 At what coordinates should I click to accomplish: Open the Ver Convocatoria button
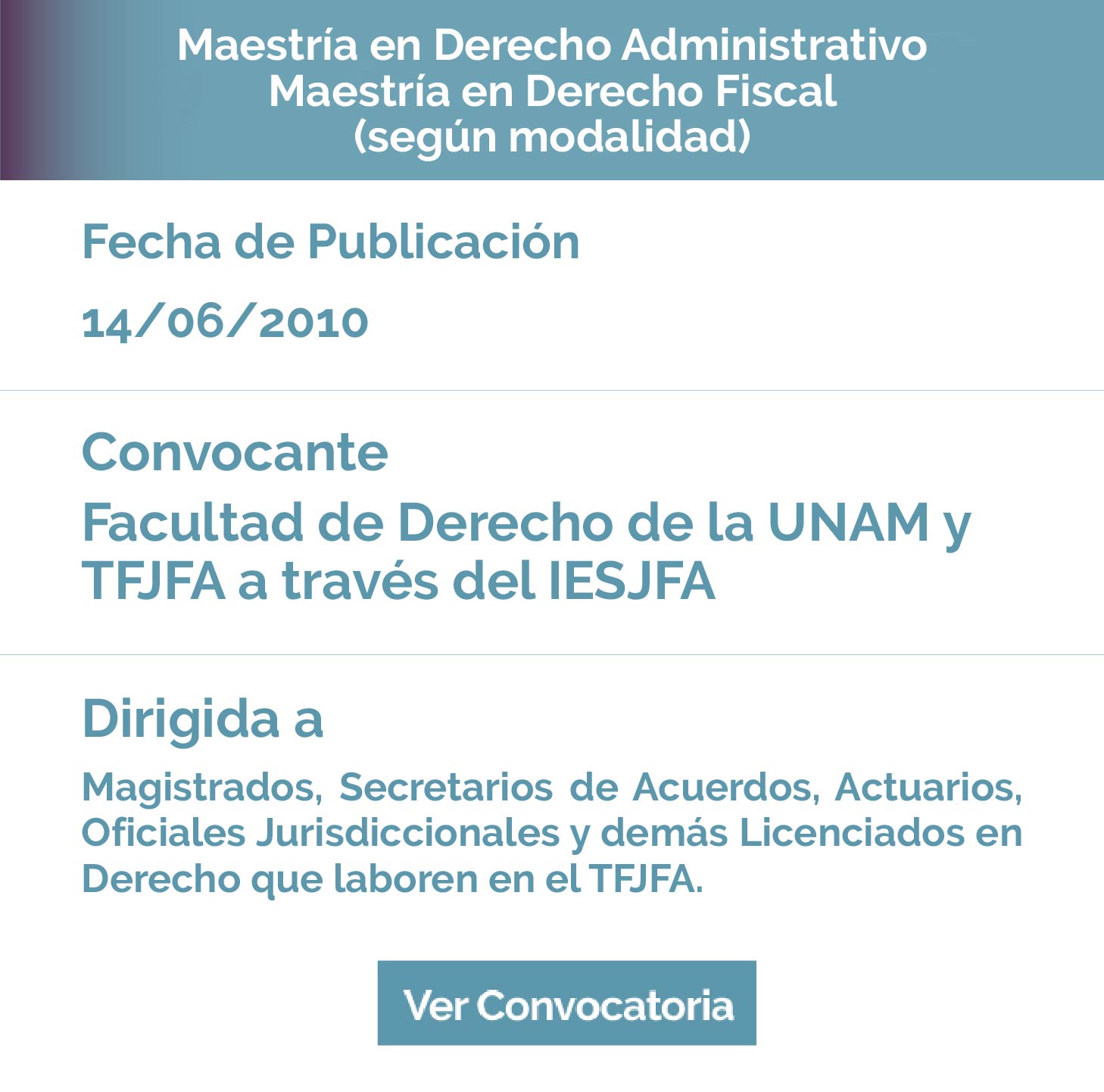[x=566, y=1003]
